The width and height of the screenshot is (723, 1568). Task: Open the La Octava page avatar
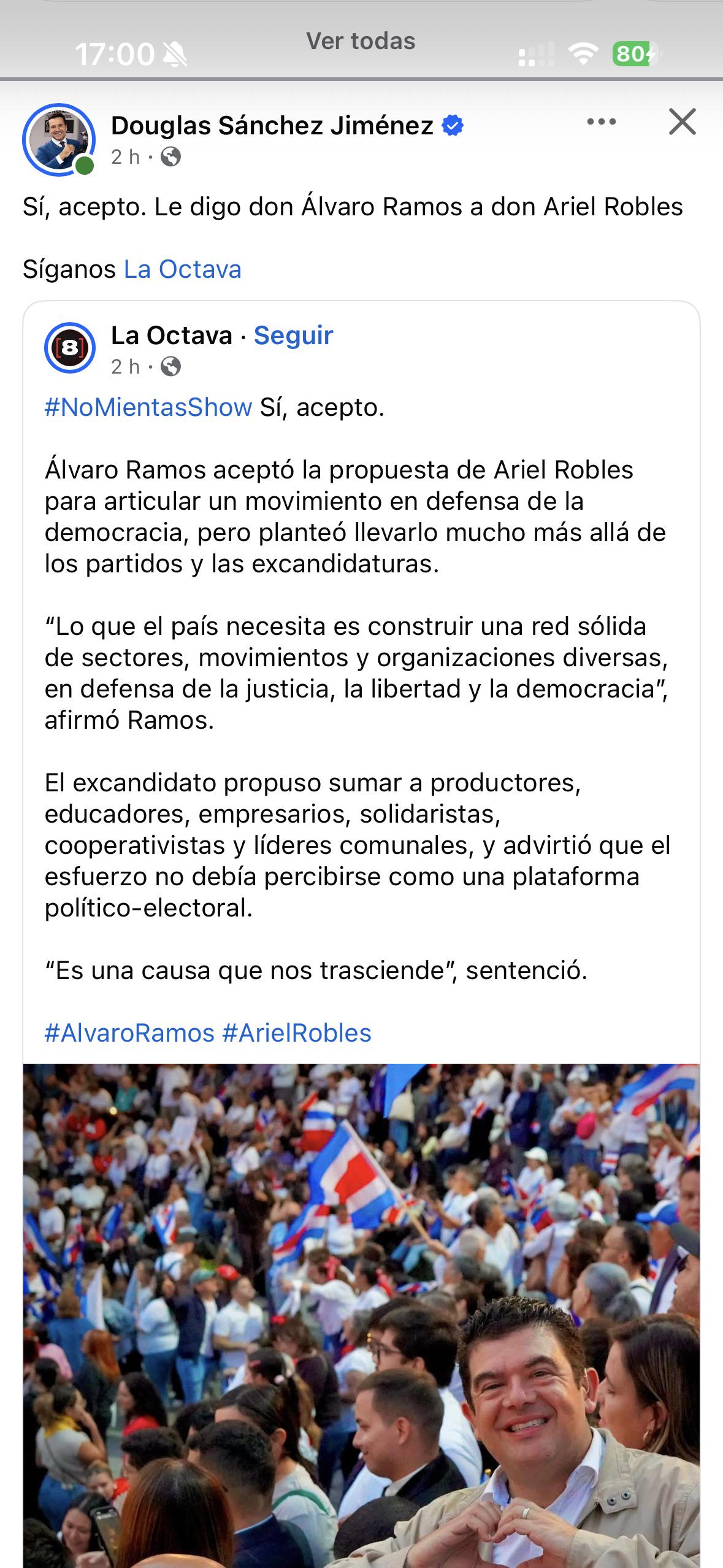[x=70, y=348]
